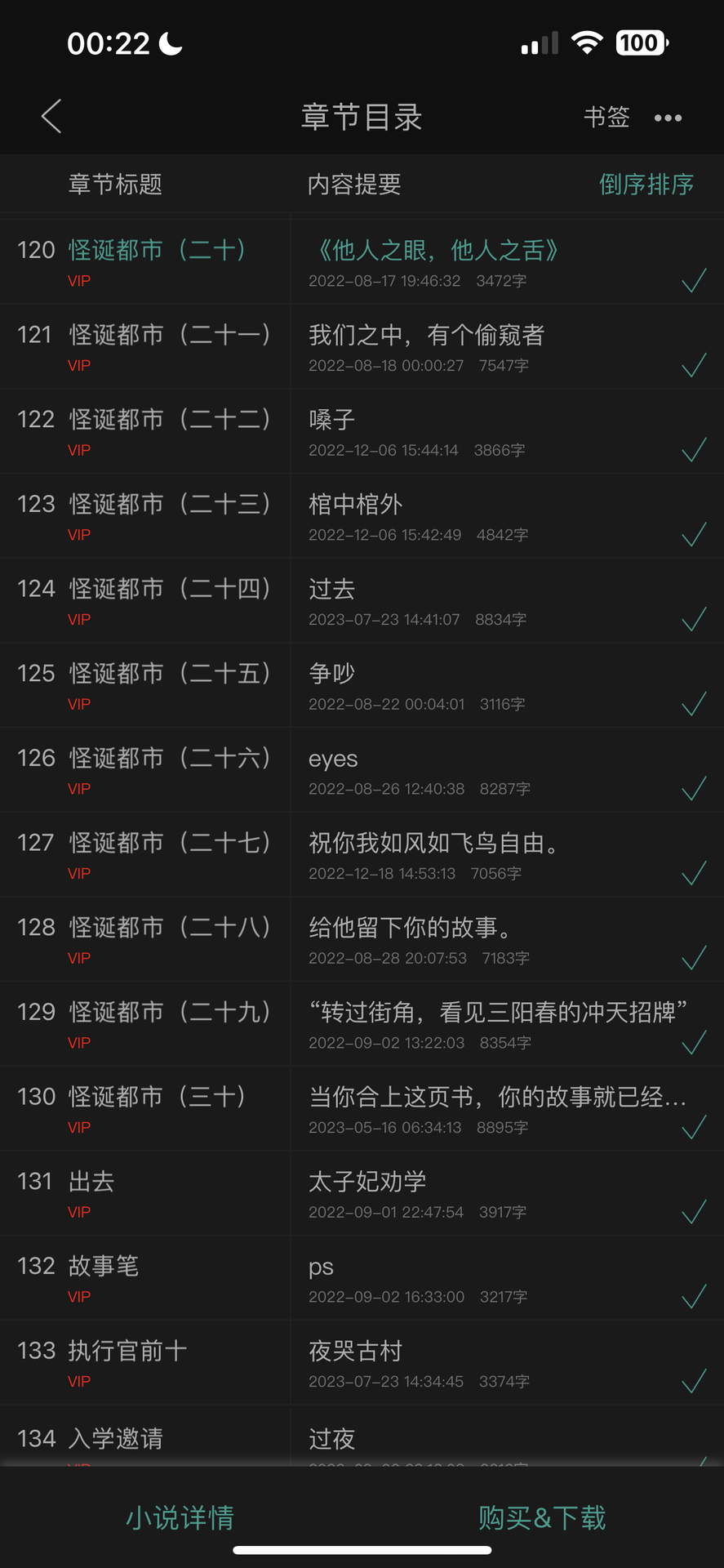Switch to 倒序排序 reverse order
The height and width of the screenshot is (1568, 724).
coord(646,185)
